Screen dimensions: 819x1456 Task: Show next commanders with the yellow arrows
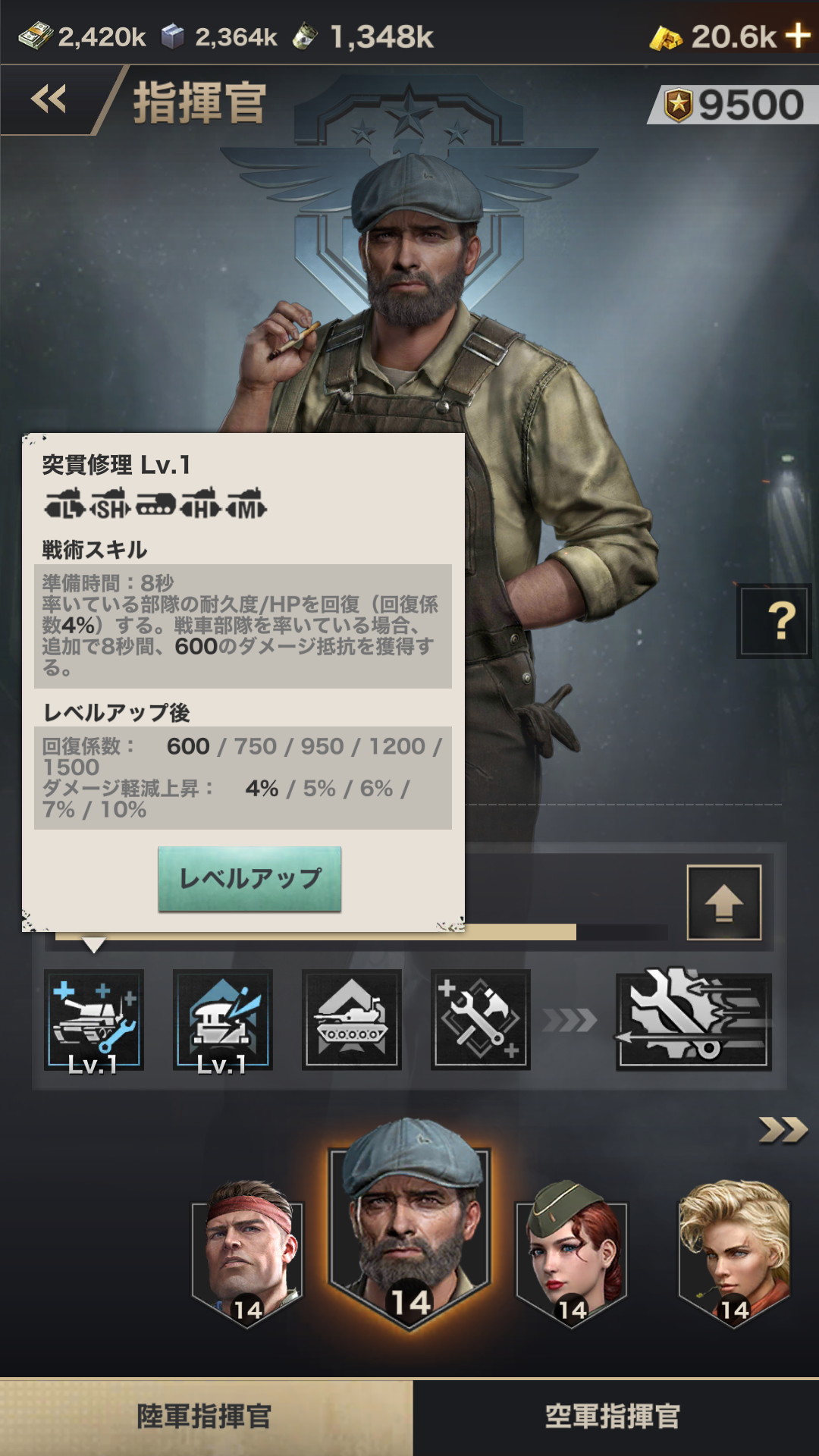pos(783,1130)
